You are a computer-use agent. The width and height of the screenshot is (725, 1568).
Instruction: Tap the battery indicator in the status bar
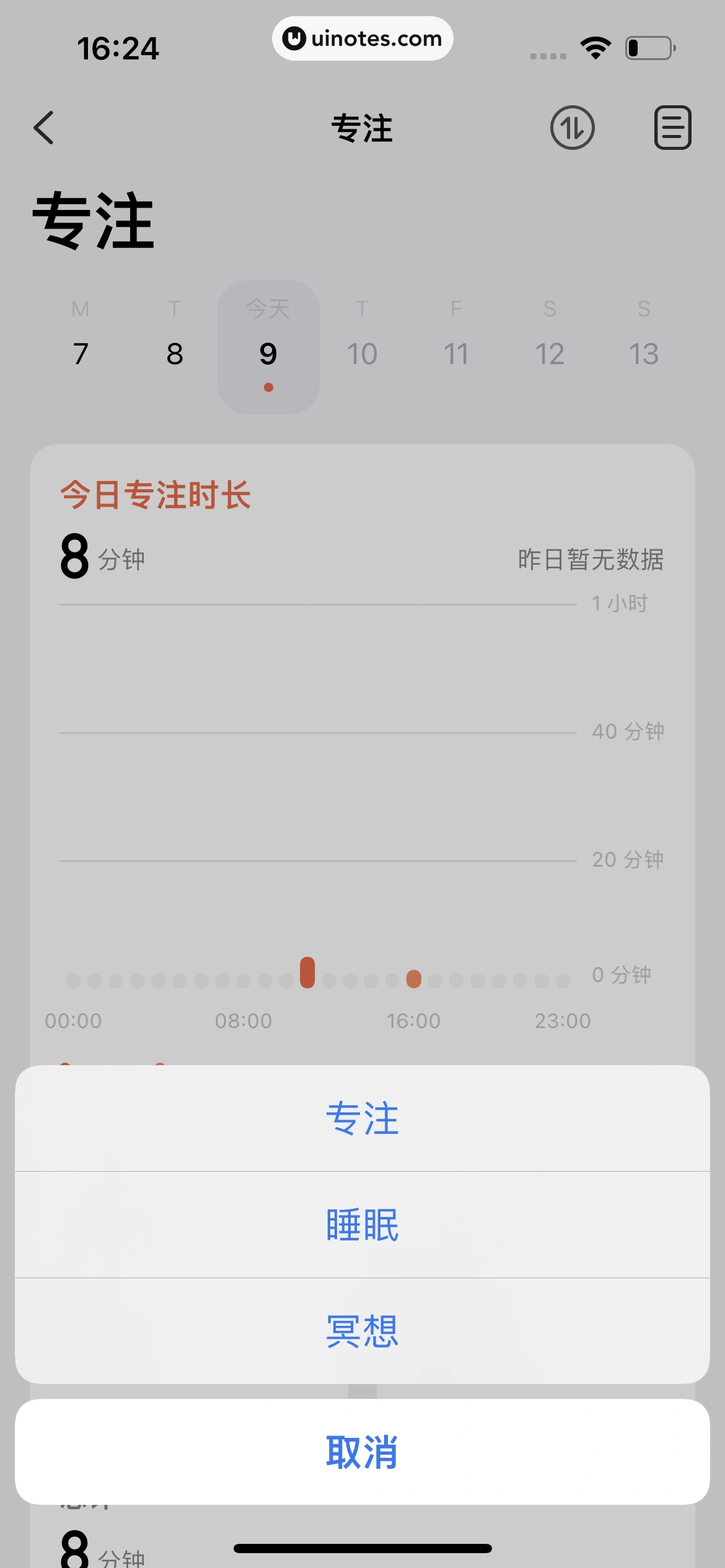coord(647,48)
